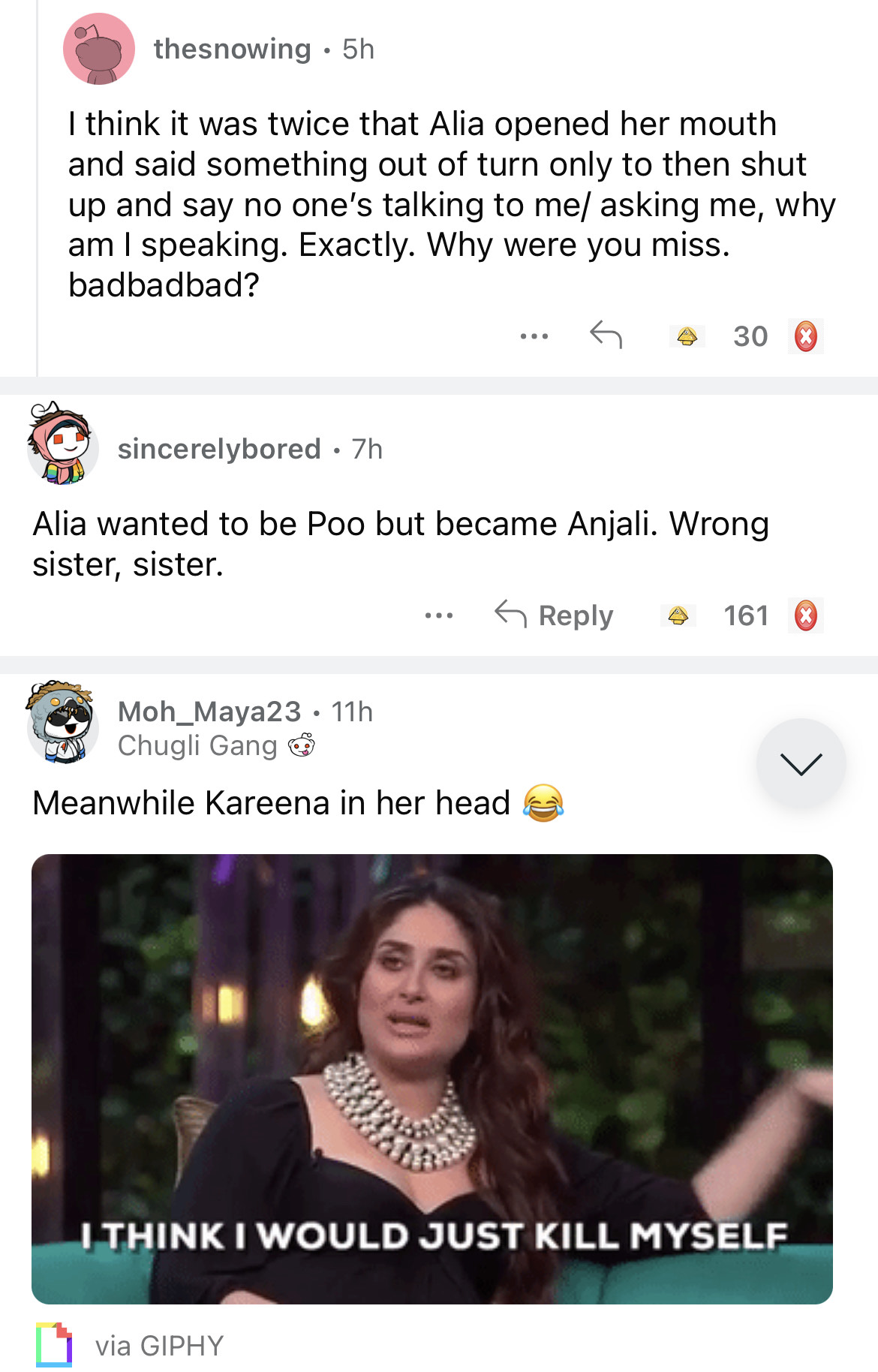878x1372 pixels.
Task: Downvote thesnowing's comment
Action: pyautogui.click(x=805, y=336)
